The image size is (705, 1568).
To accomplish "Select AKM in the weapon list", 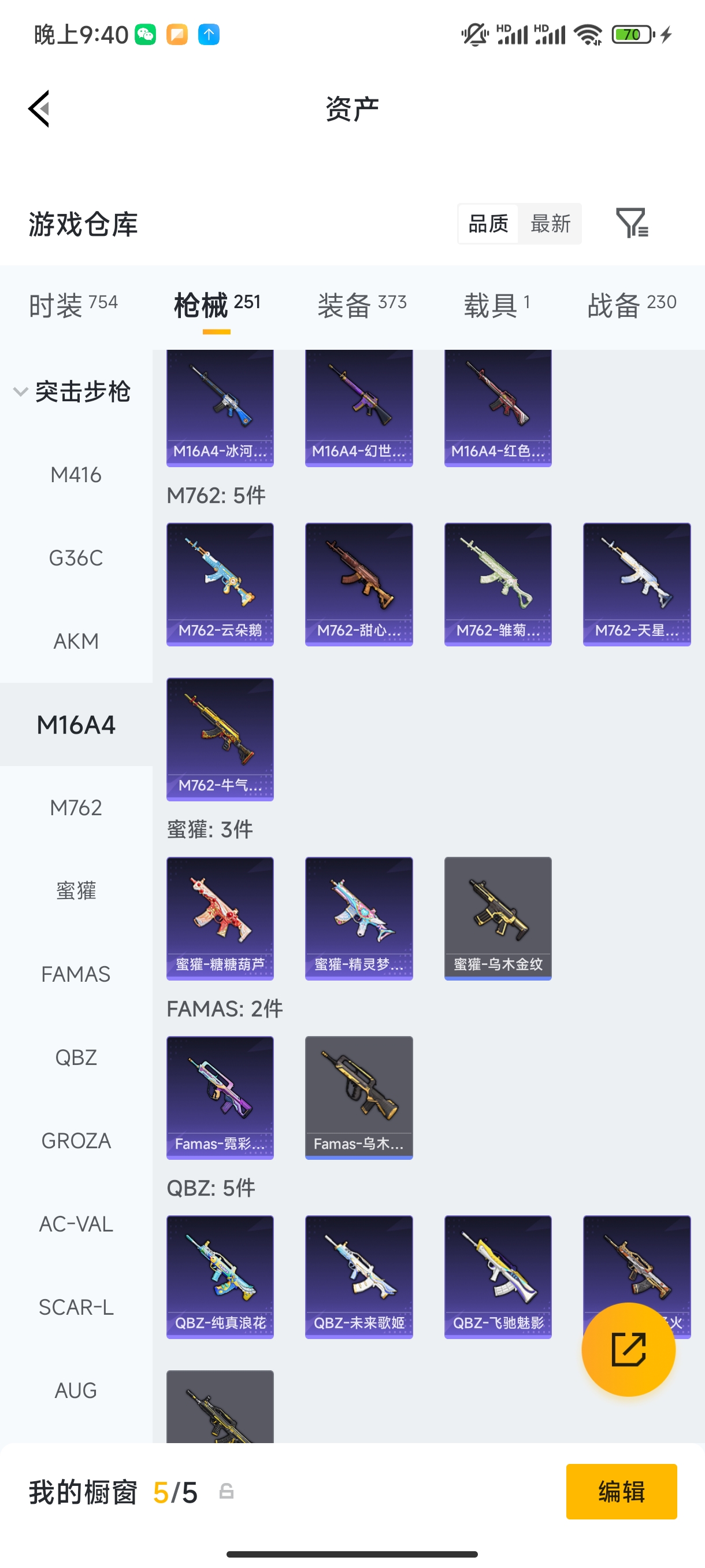I will pos(76,641).
